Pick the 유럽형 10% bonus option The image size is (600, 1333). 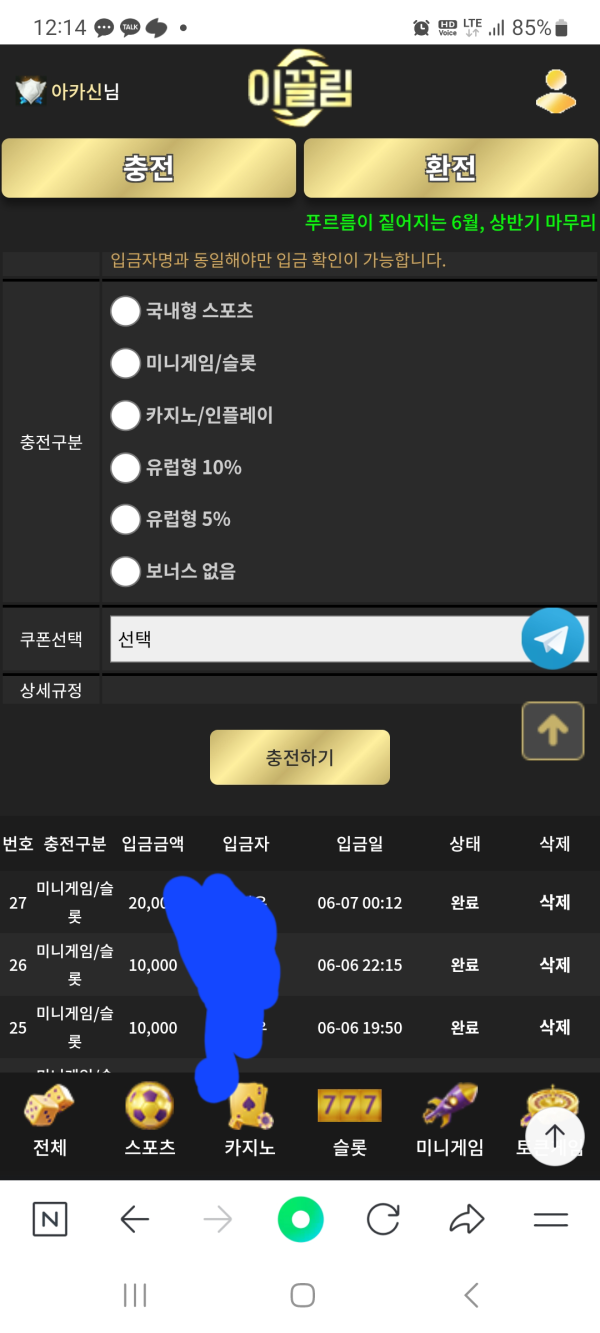126,467
